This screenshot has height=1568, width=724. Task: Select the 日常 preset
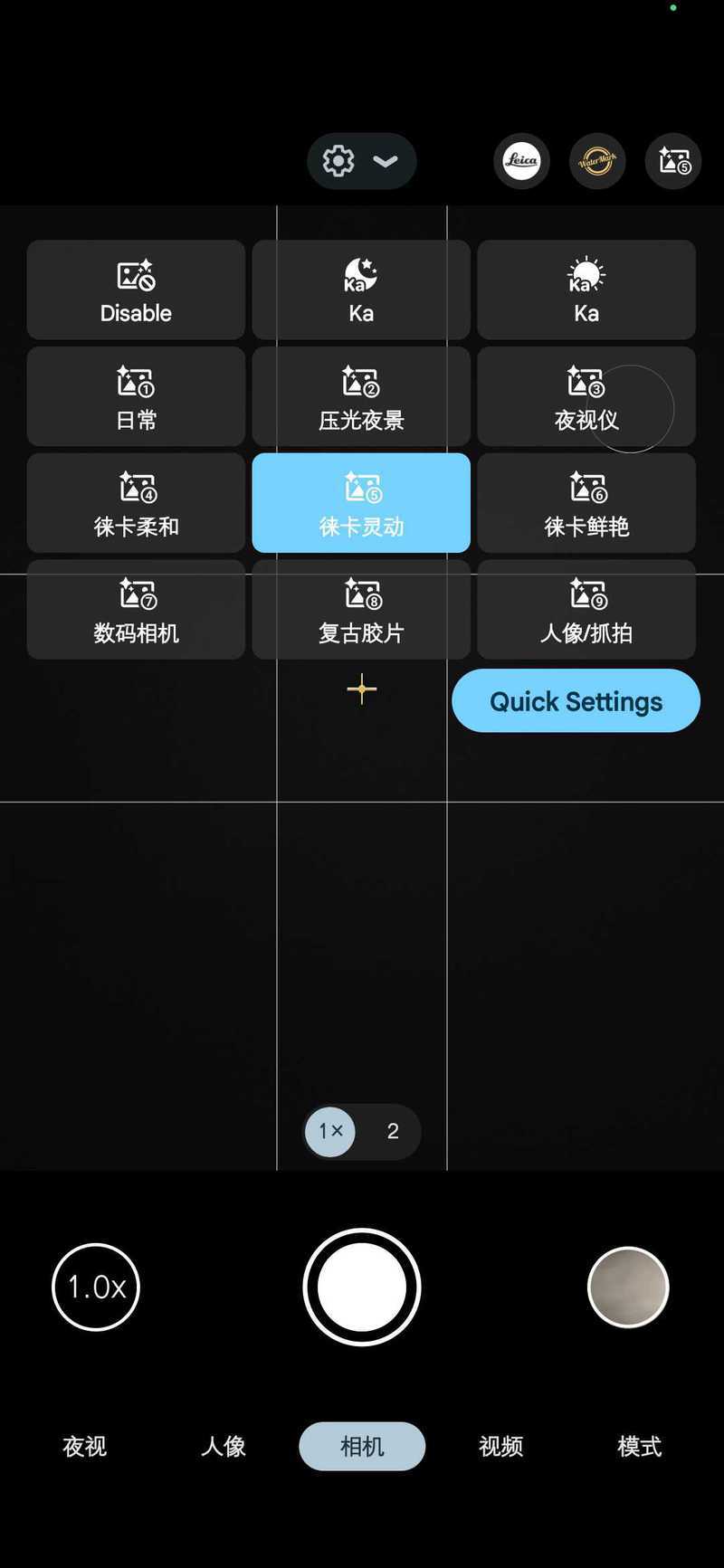point(136,396)
